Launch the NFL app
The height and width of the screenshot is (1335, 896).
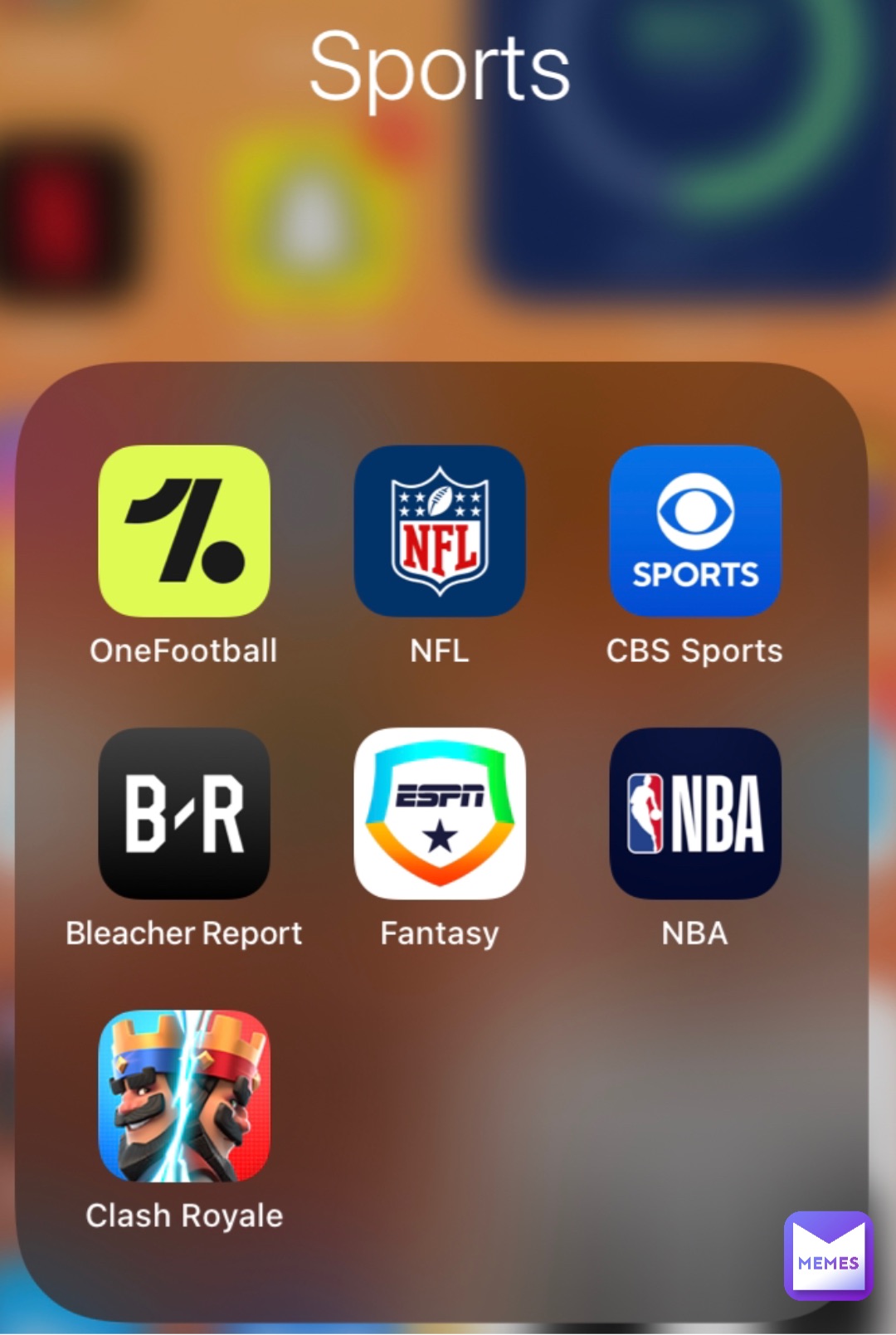click(440, 531)
